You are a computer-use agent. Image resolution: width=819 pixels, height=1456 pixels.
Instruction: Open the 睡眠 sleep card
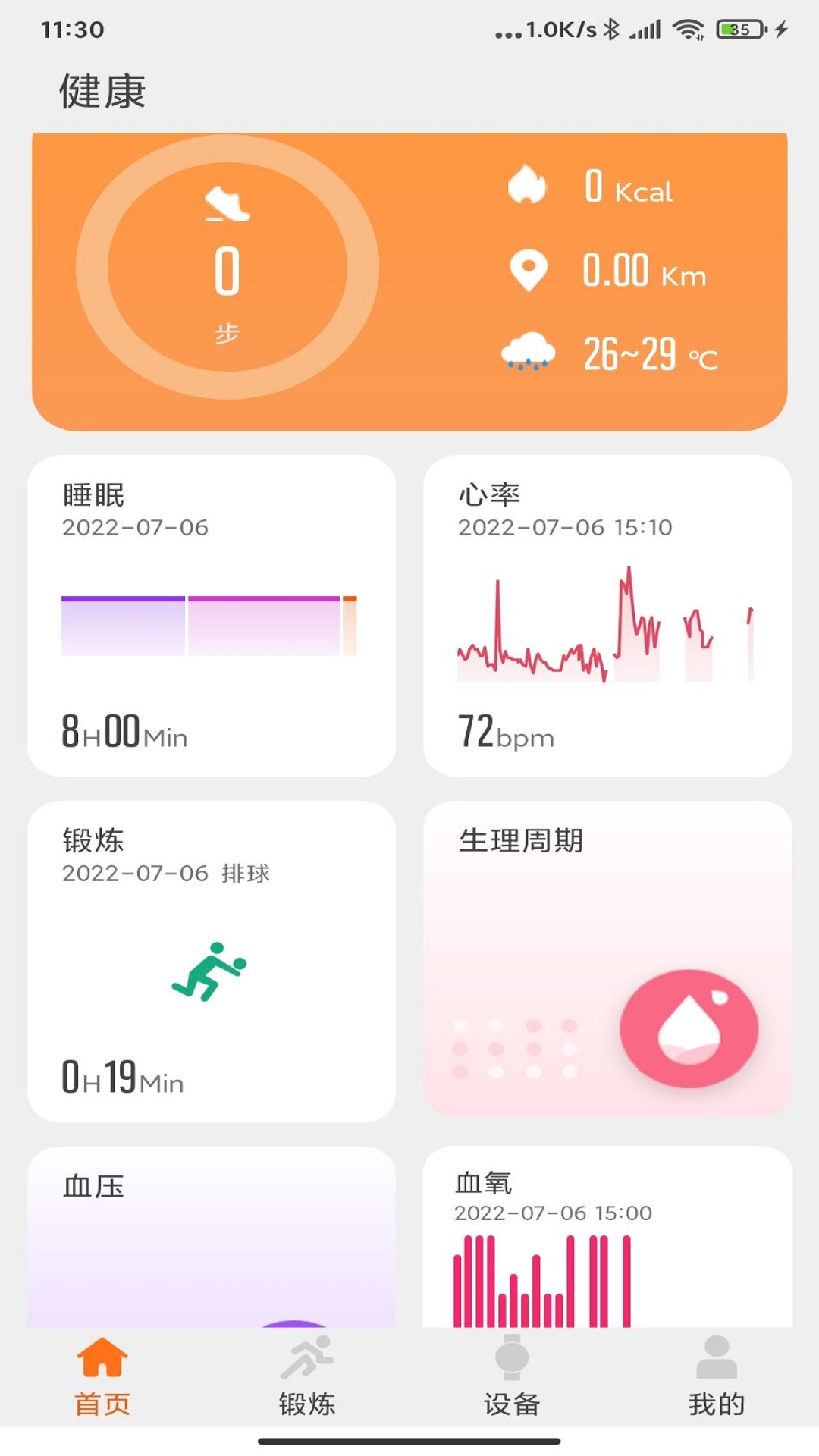pyautogui.click(x=212, y=616)
